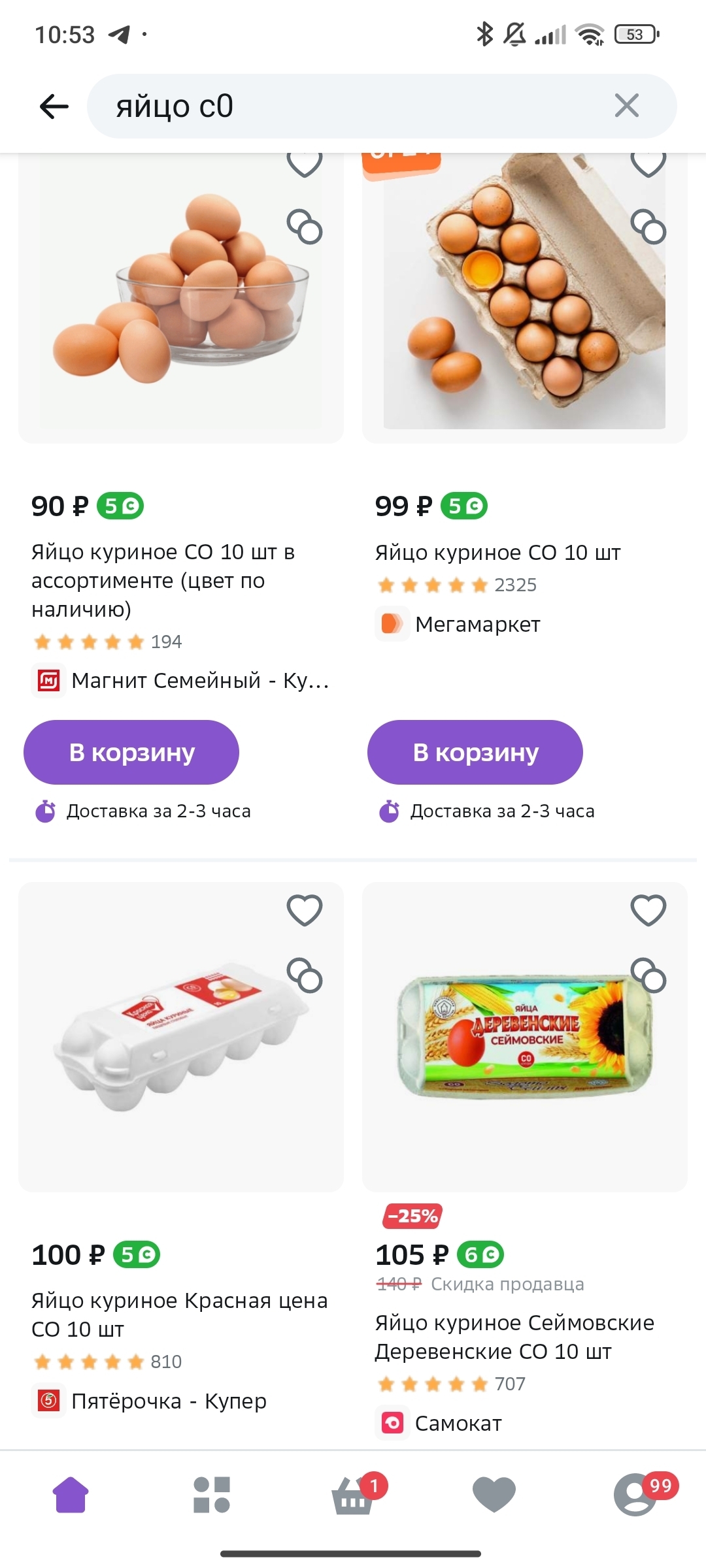This screenshot has width=706, height=1568.
Task: Open the catalog tab
Action: (212, 1495)
